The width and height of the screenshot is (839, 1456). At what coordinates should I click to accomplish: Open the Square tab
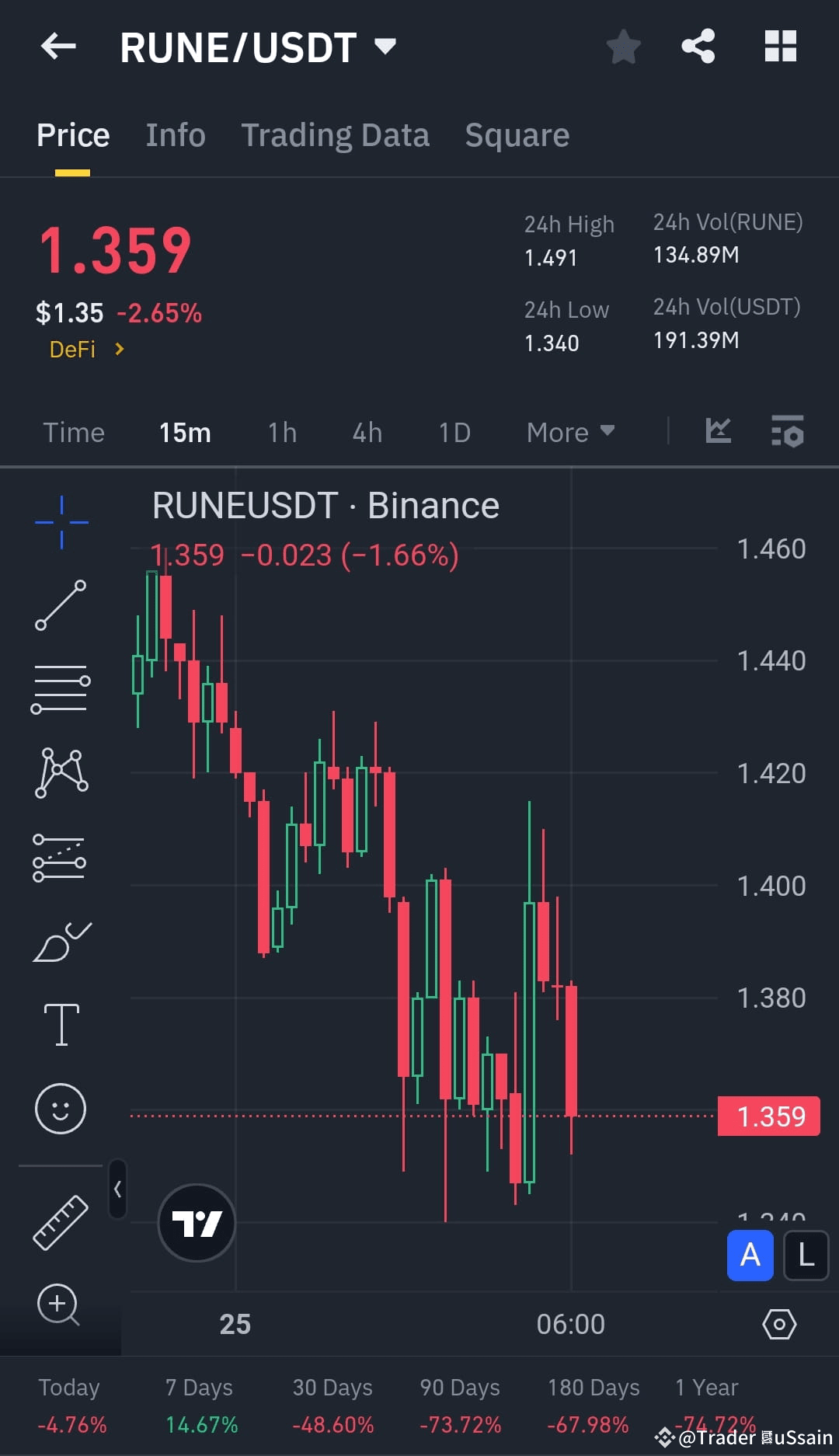[517, 134]
